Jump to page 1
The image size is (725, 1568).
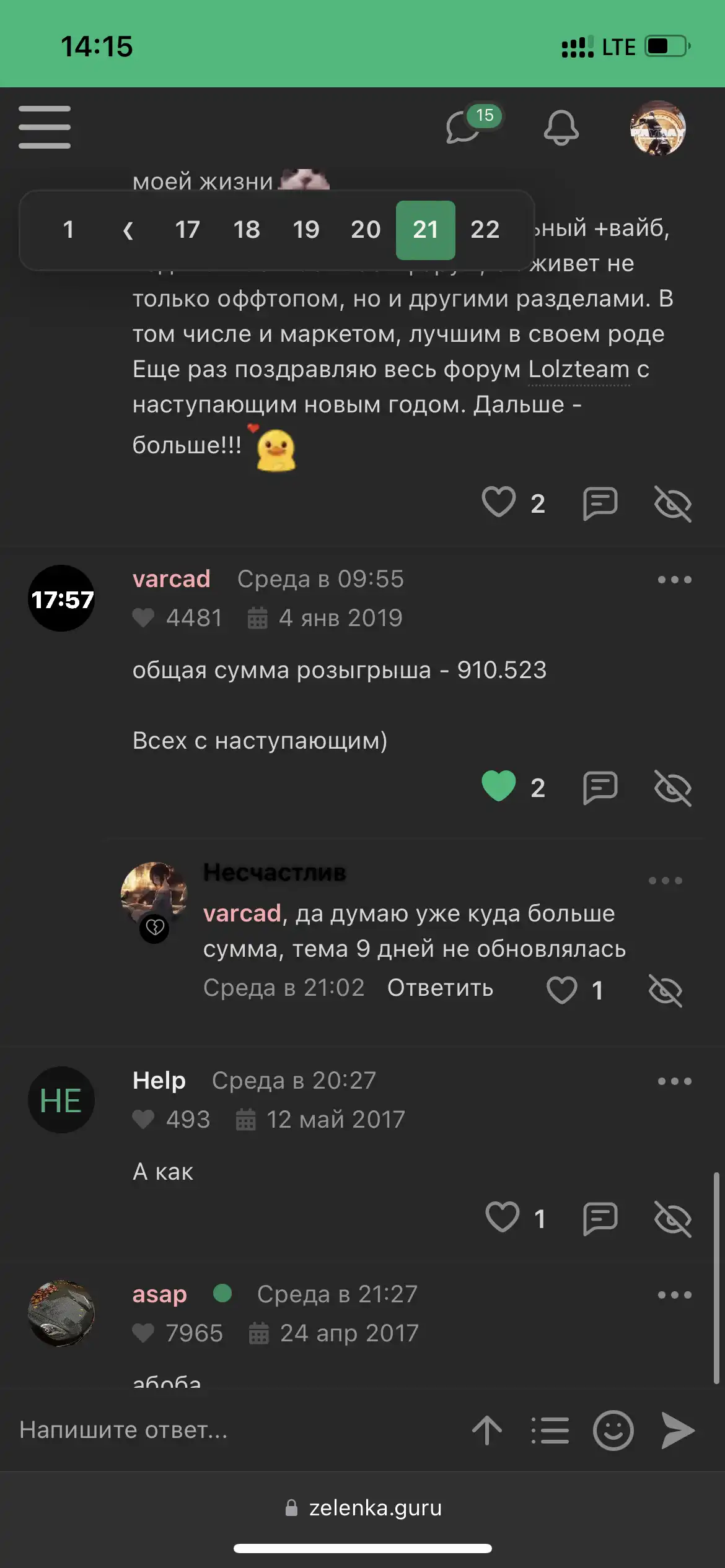pyautogui.click(x=69, y=230)
